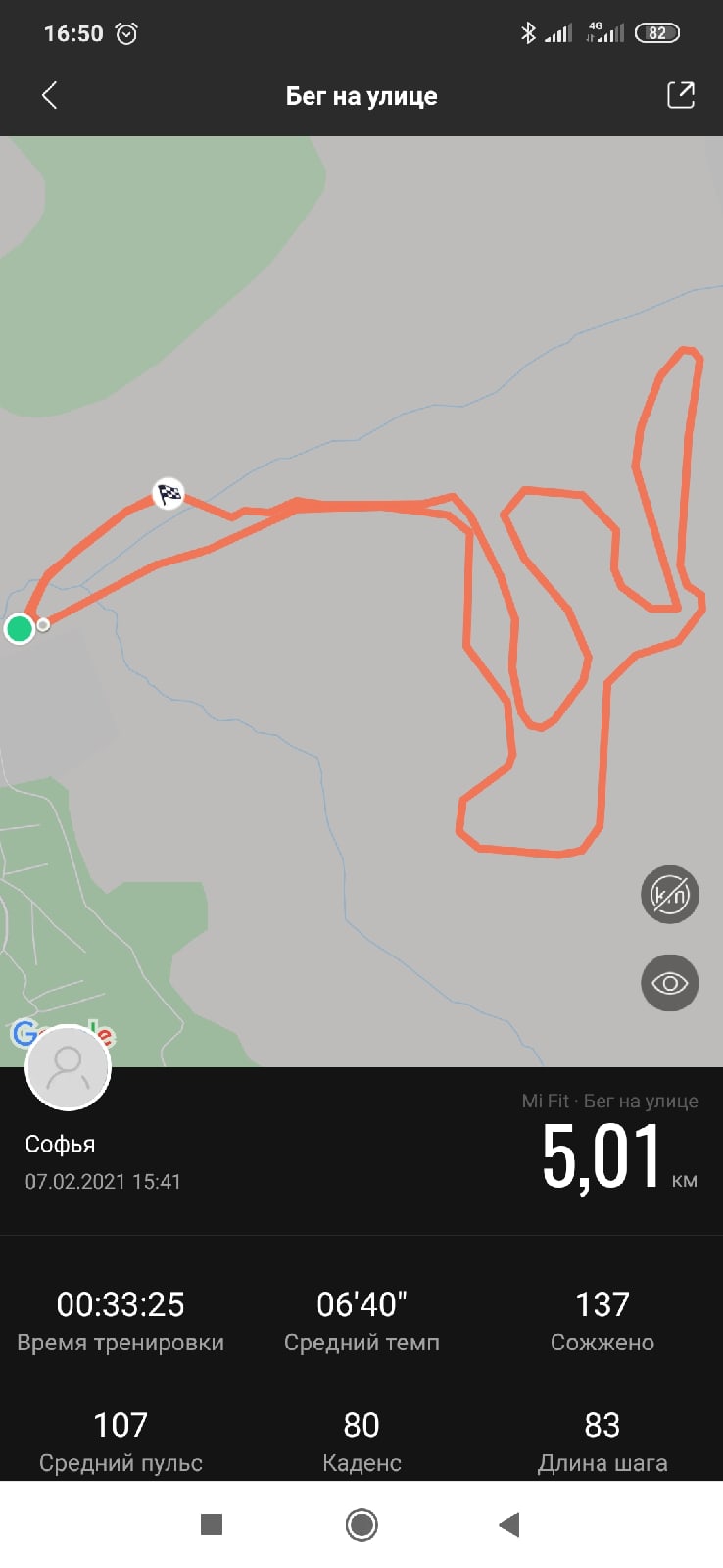Open recent apps with the square button
The width and height of the screenshot is (723, 1568).
click(211, 1524)
